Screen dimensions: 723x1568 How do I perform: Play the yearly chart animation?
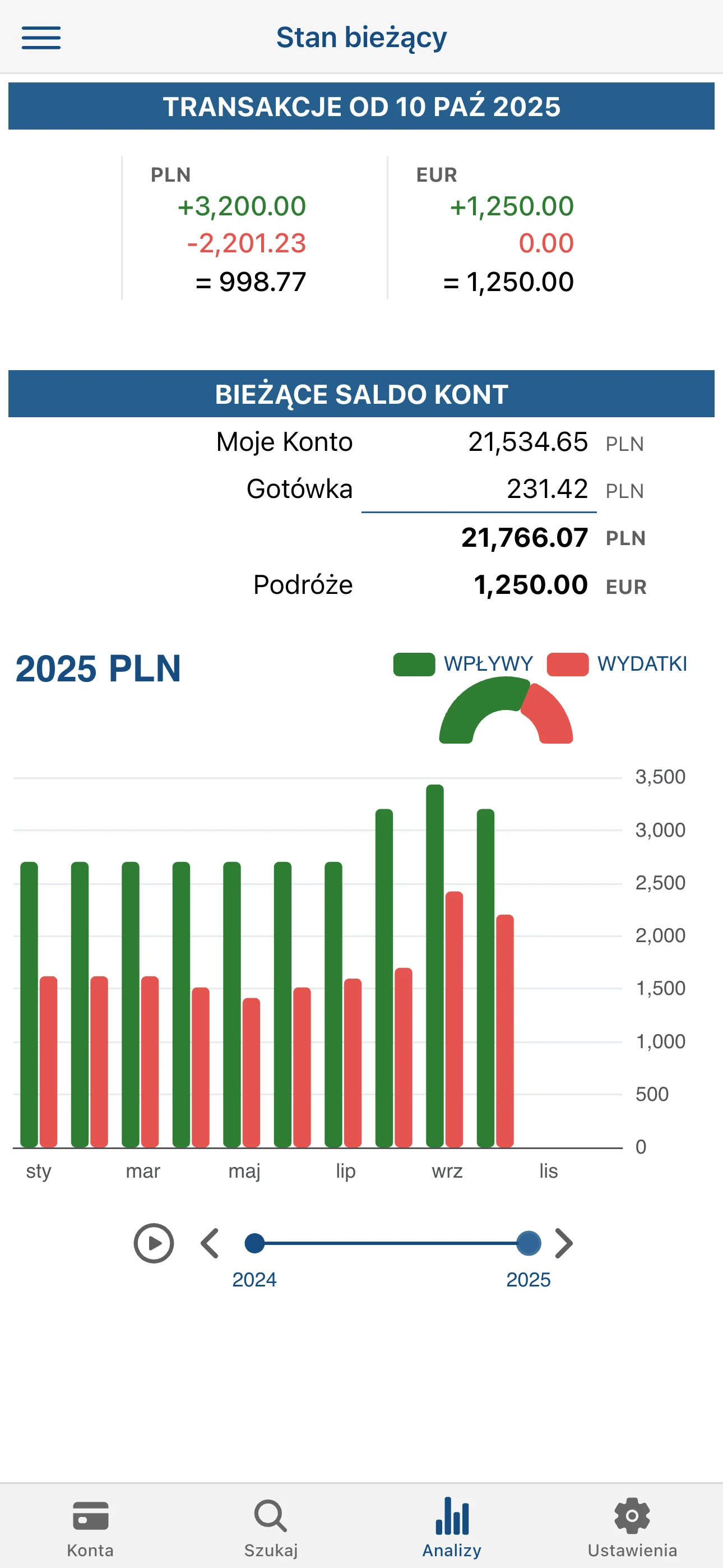click(154, 1243)
